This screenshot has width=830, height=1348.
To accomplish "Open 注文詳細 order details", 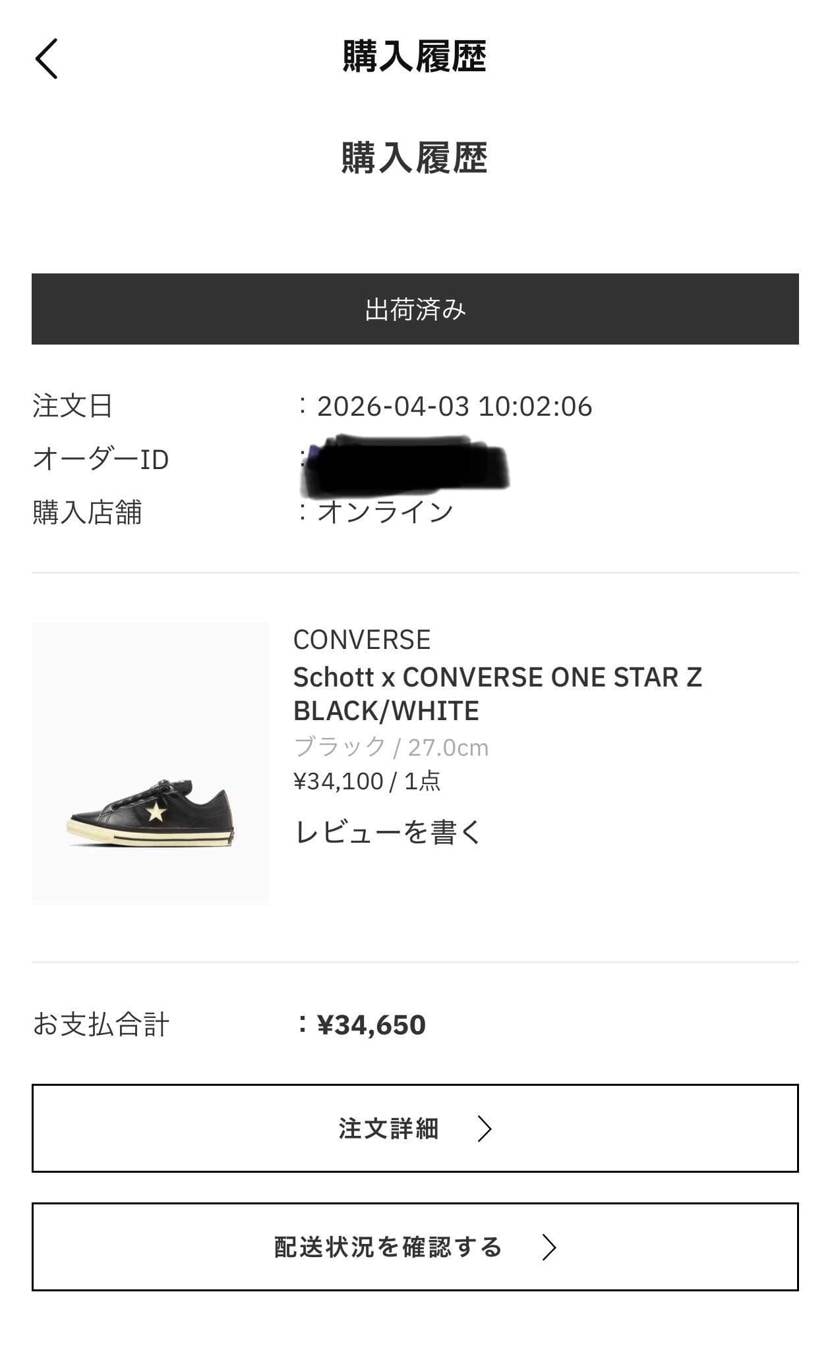I will [415, 1128].
